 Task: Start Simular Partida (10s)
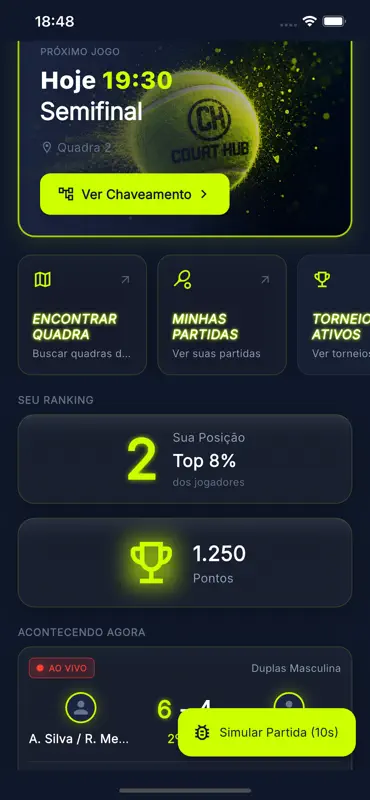point(266,732)
